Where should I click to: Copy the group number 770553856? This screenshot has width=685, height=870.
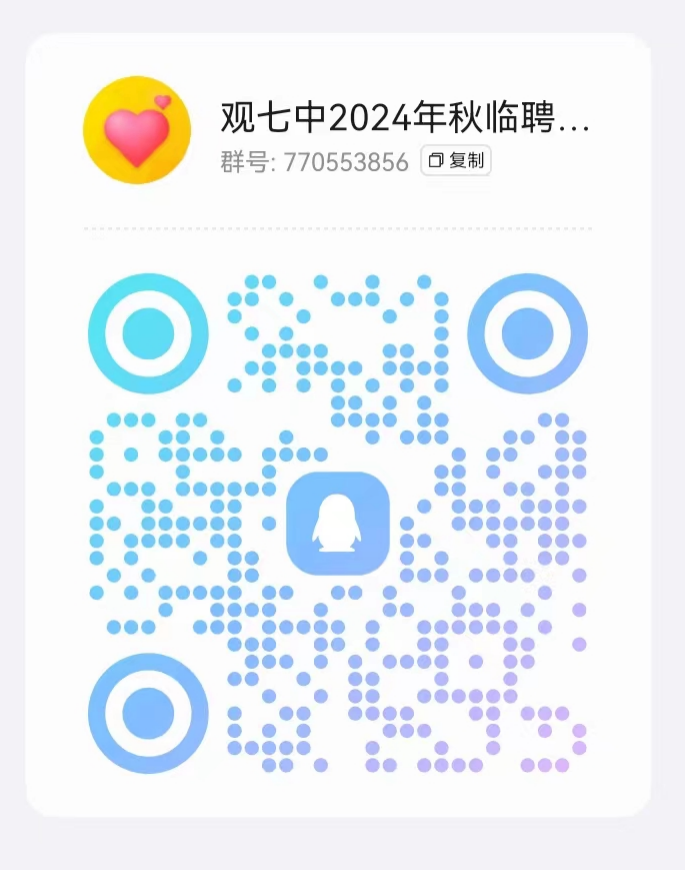456,161
